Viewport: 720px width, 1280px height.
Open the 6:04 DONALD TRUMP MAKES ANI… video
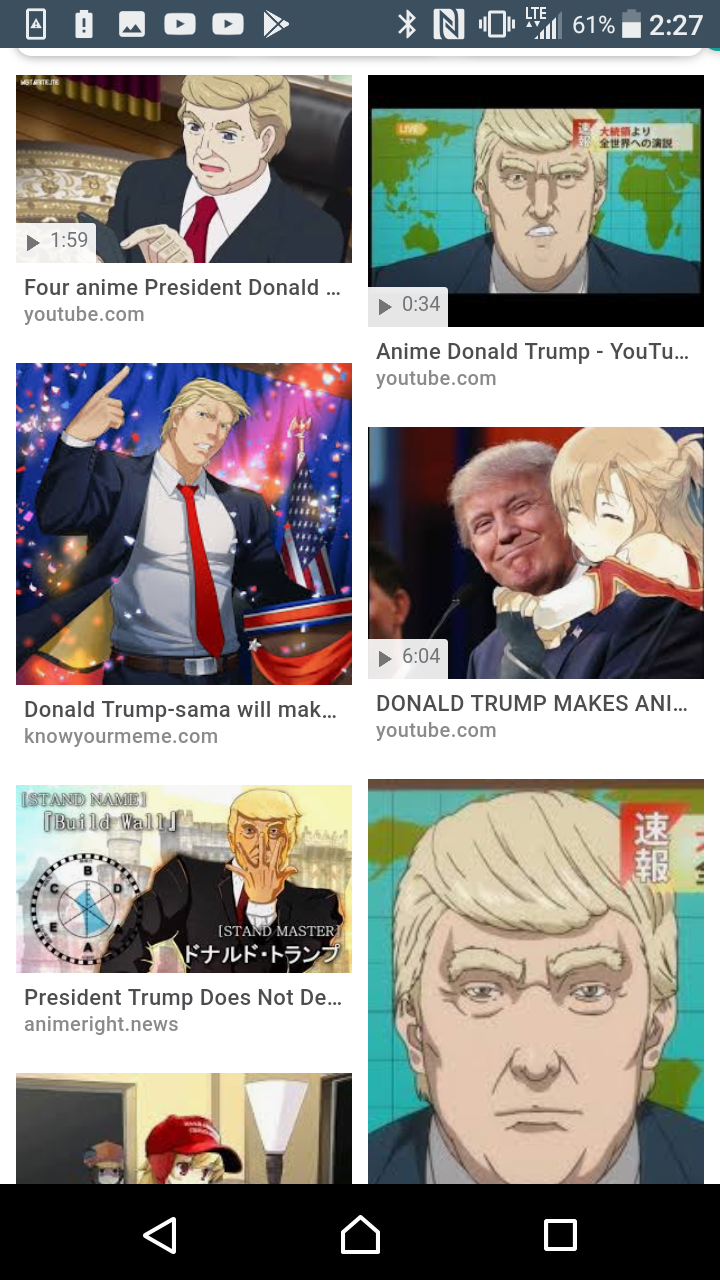[x=536, y=553]
